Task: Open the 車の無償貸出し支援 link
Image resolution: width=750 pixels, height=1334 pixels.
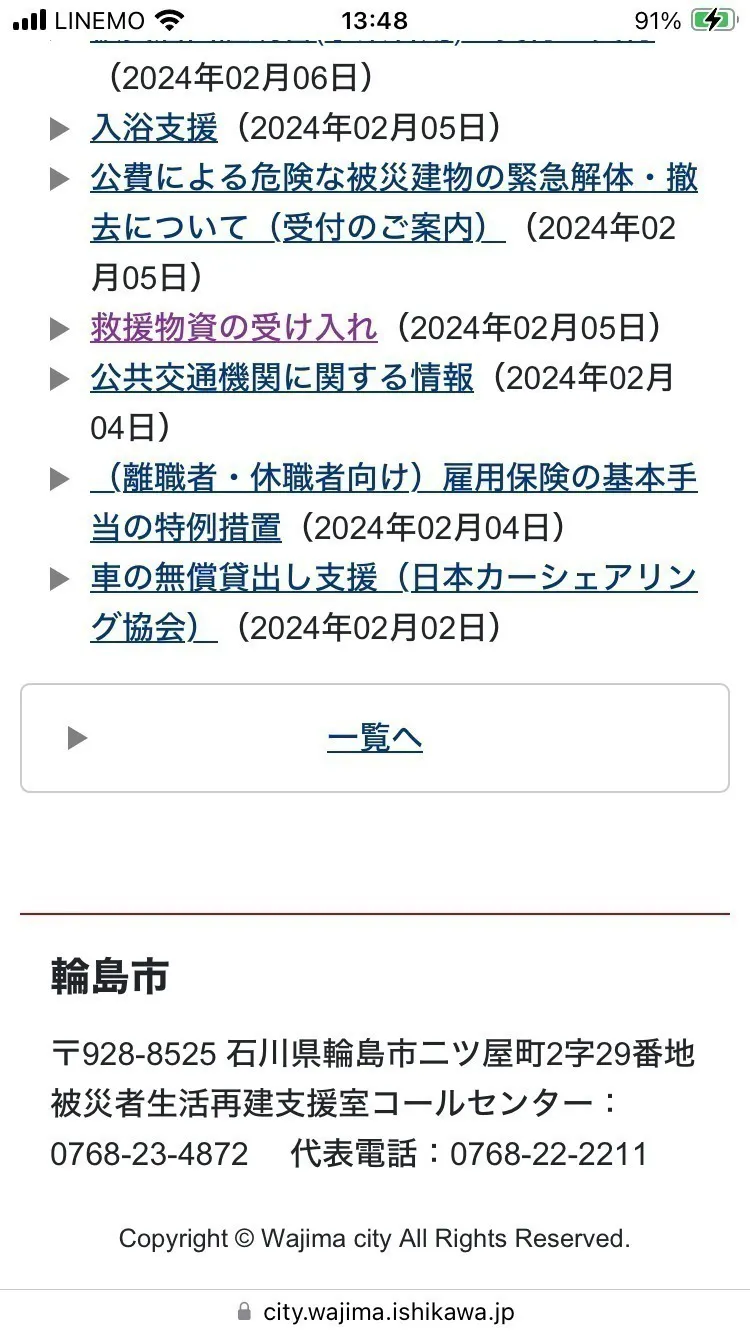Action: [x=393, y=579]
